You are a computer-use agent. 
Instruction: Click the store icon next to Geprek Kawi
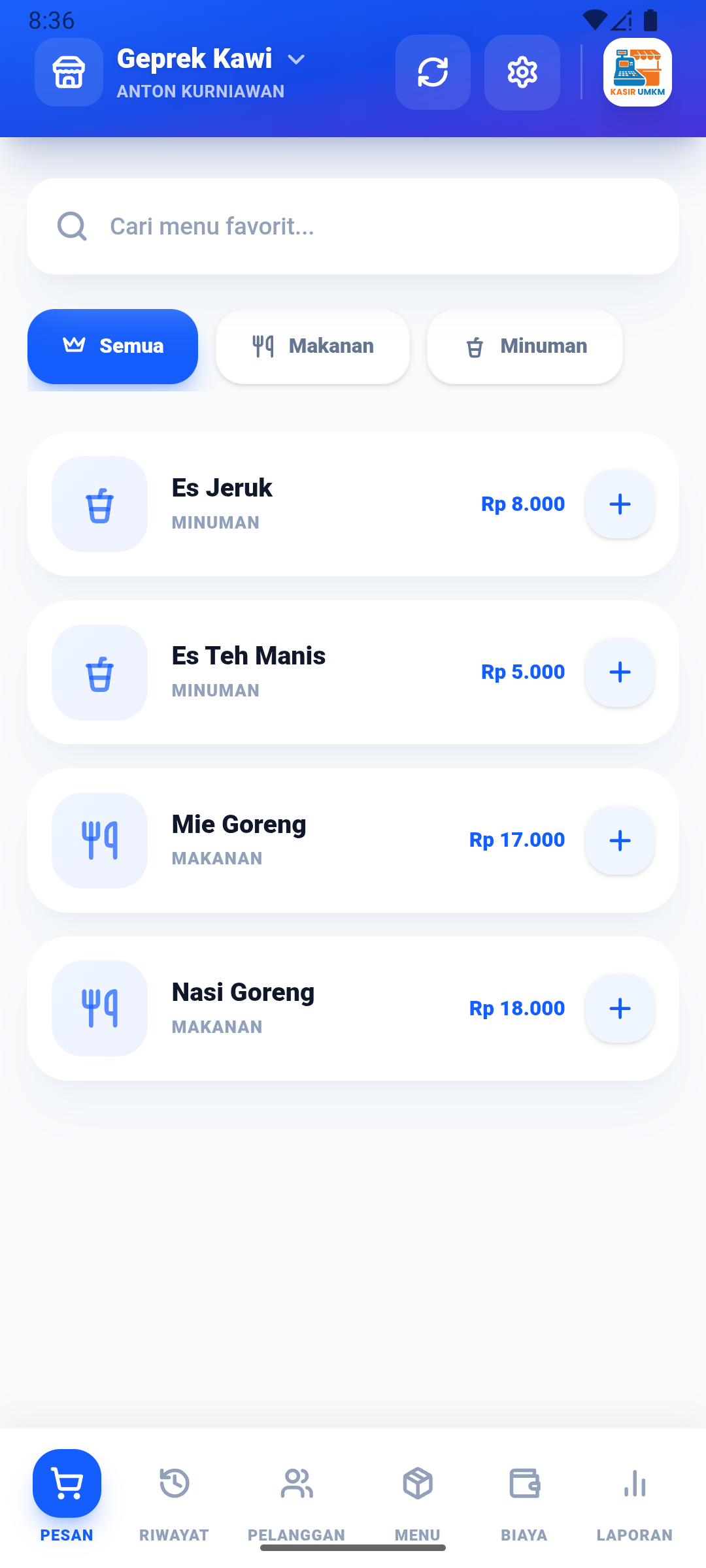69,72
